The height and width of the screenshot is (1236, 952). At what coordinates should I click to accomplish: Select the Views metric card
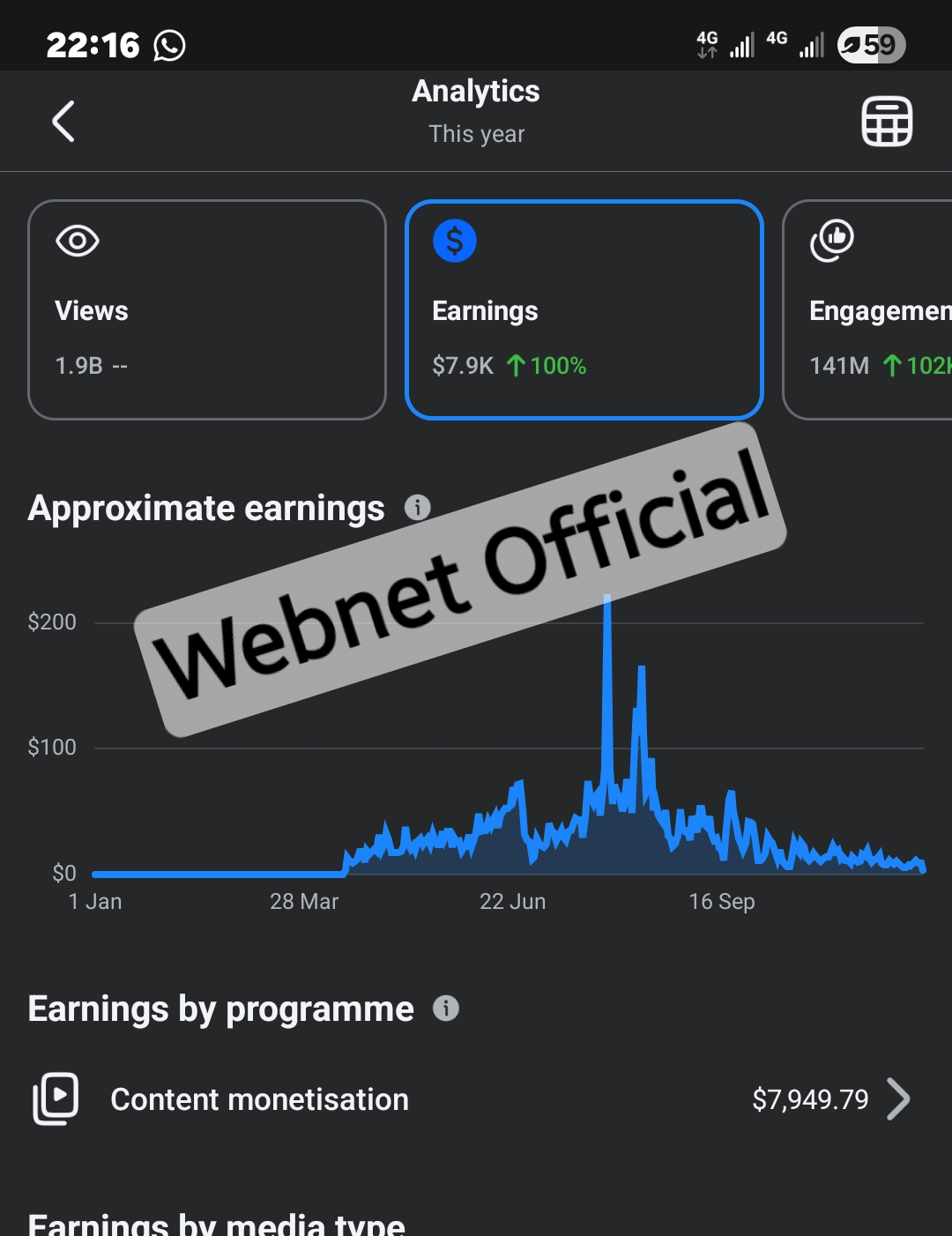point(207,309)
